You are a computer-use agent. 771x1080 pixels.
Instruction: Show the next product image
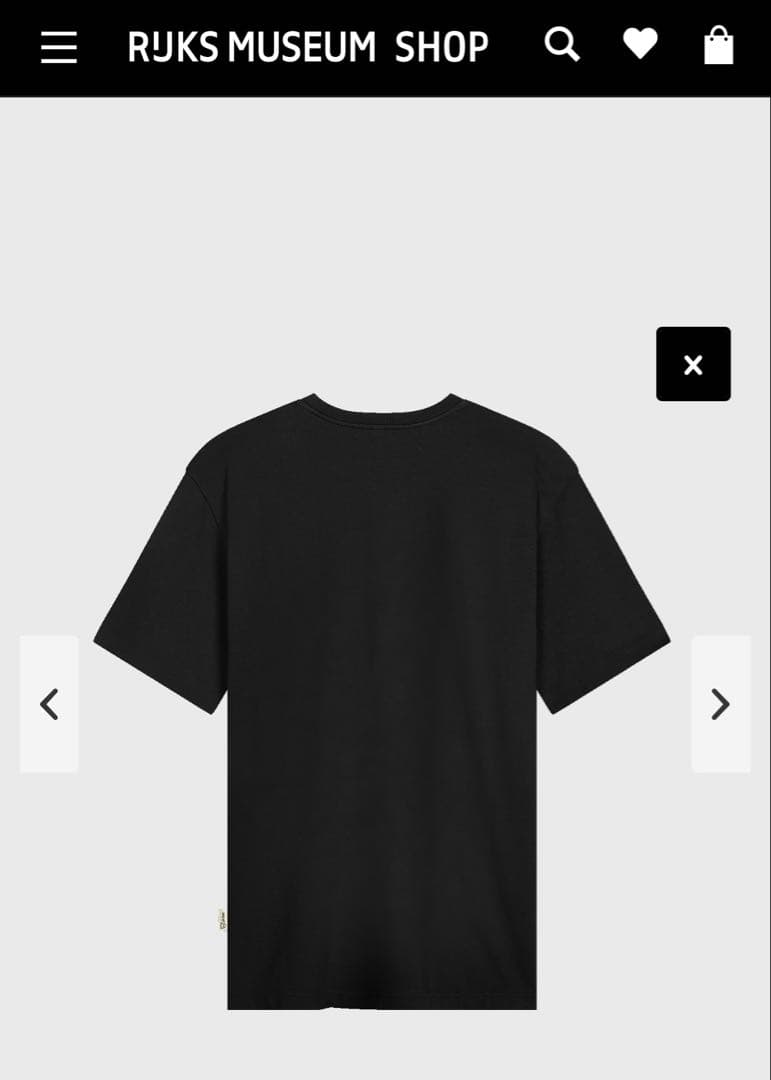pos(720,704)
